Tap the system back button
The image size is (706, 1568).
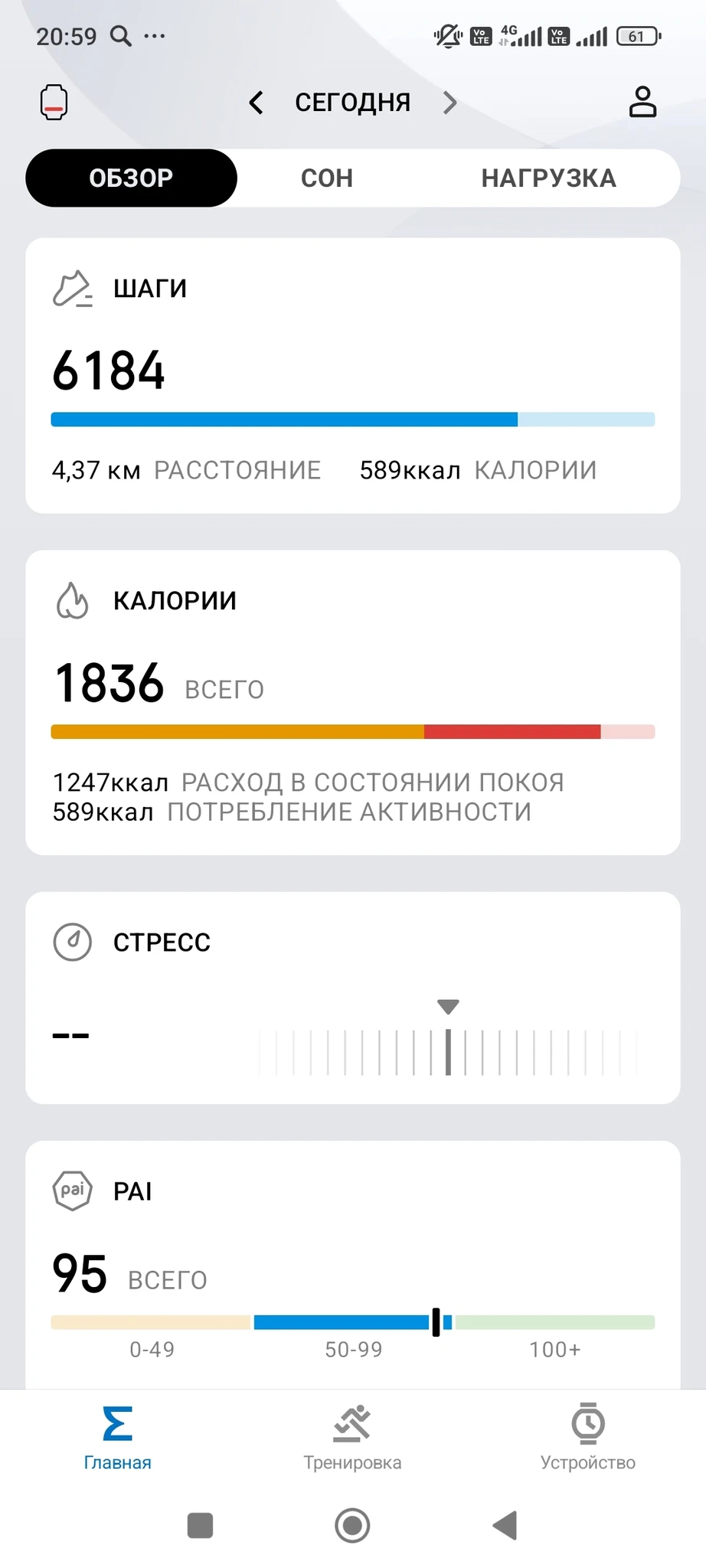[505, 1525]
